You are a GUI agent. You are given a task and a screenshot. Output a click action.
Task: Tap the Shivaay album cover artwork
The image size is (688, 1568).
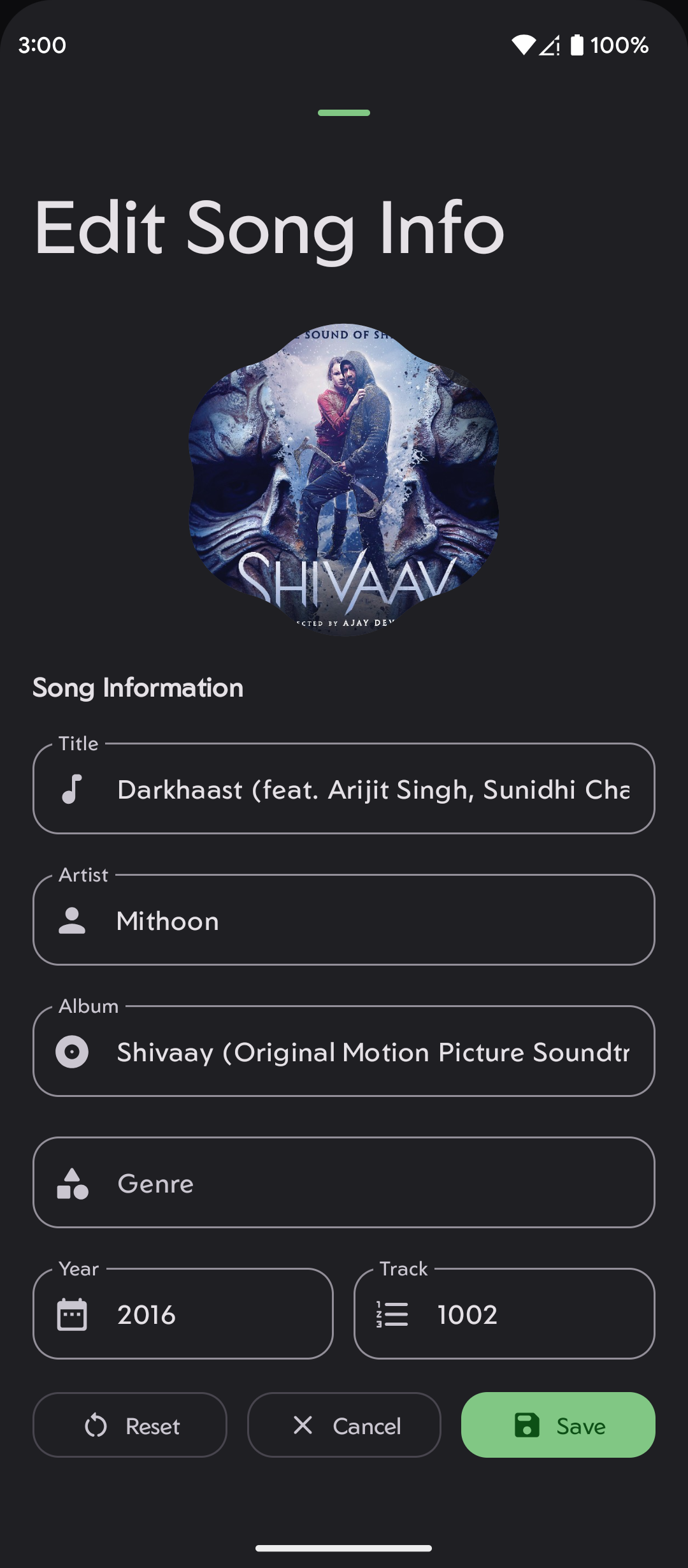pos(344,480)
